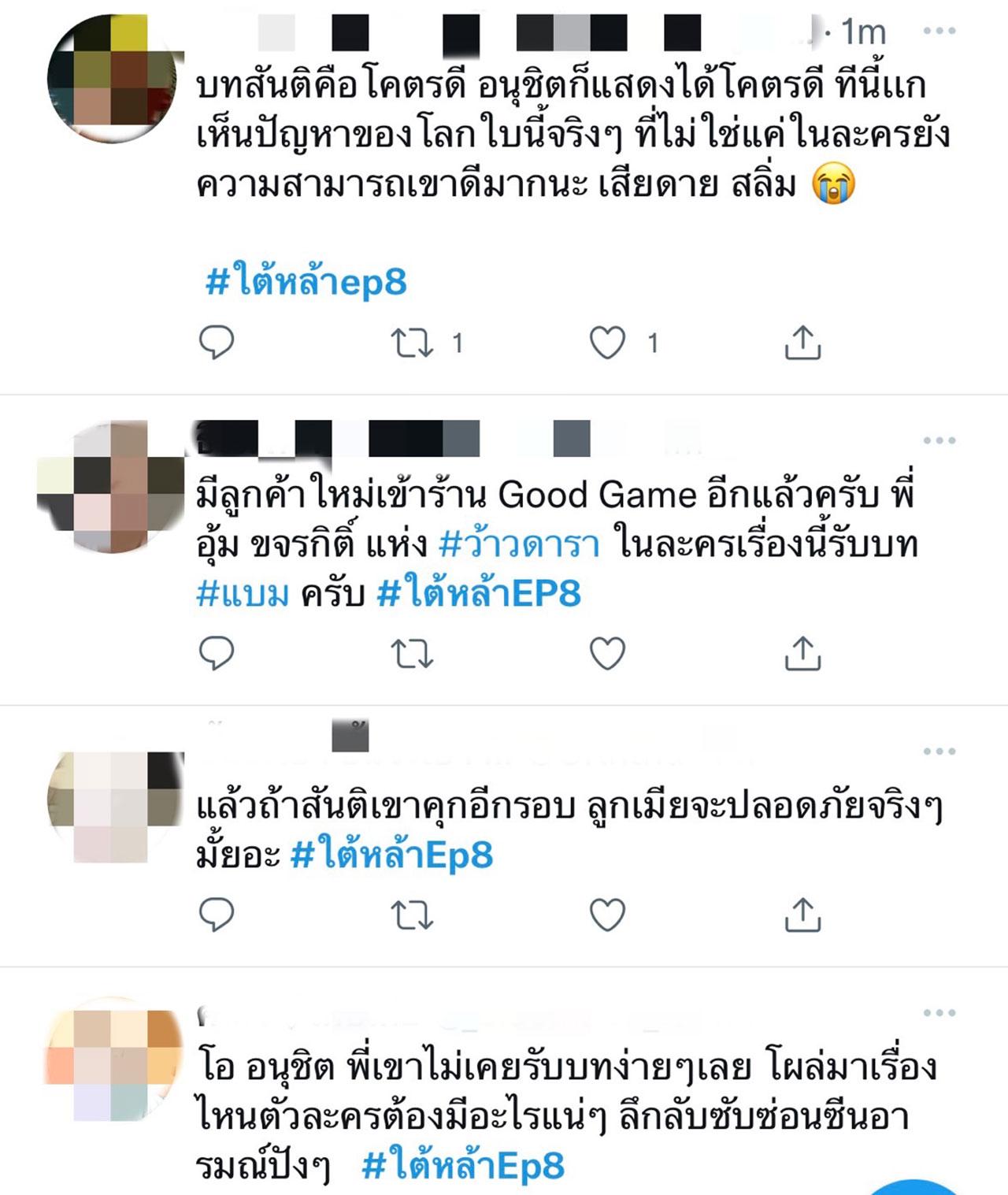Share the Good Game tweet
Screen dimensions: 1008x1195
point(802,653)
